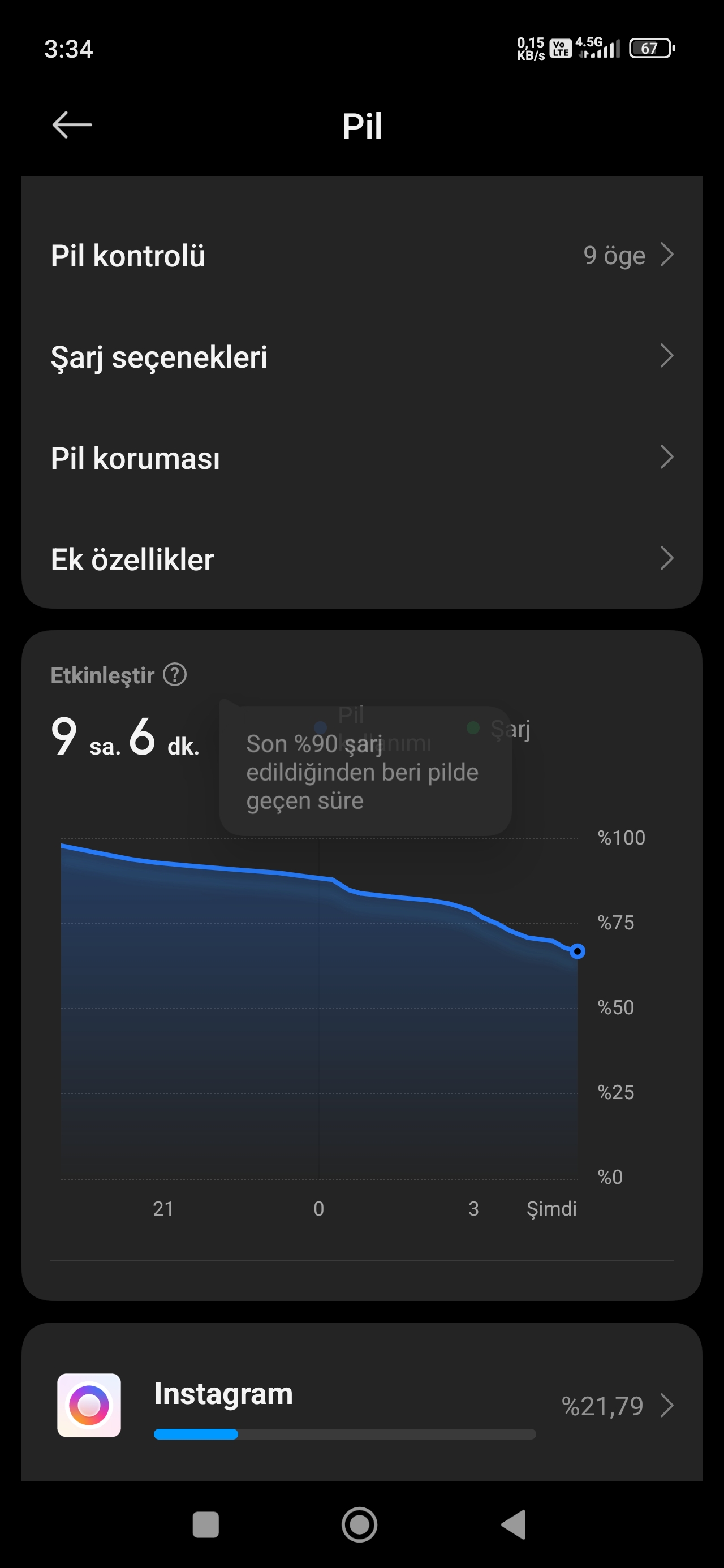Tap the help icon beside Etkinleştir

point(175,674)
